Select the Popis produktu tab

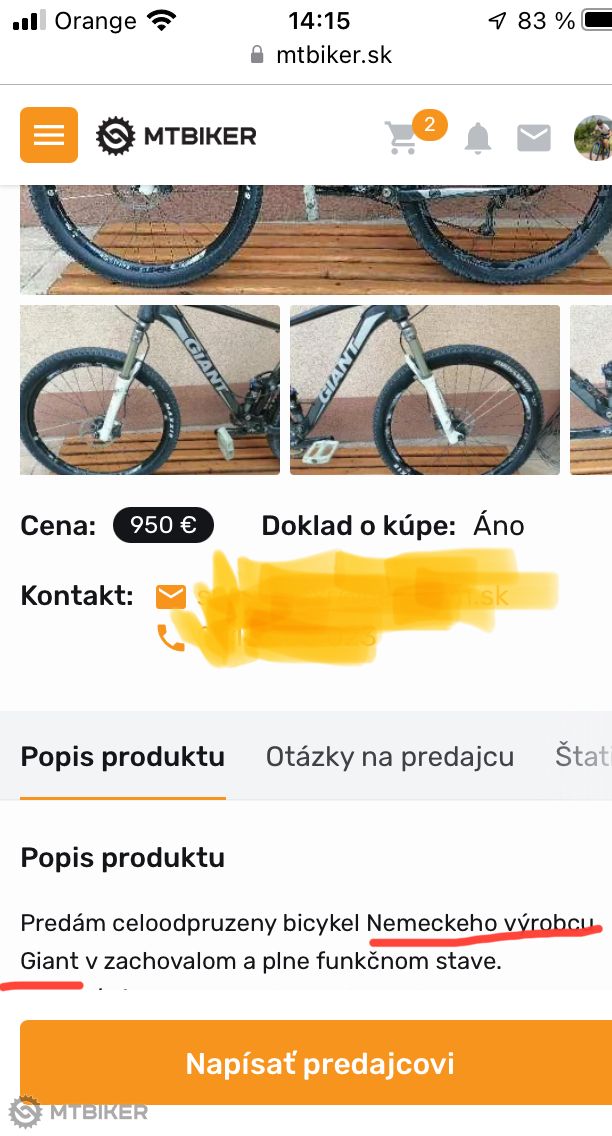point(122,756)
